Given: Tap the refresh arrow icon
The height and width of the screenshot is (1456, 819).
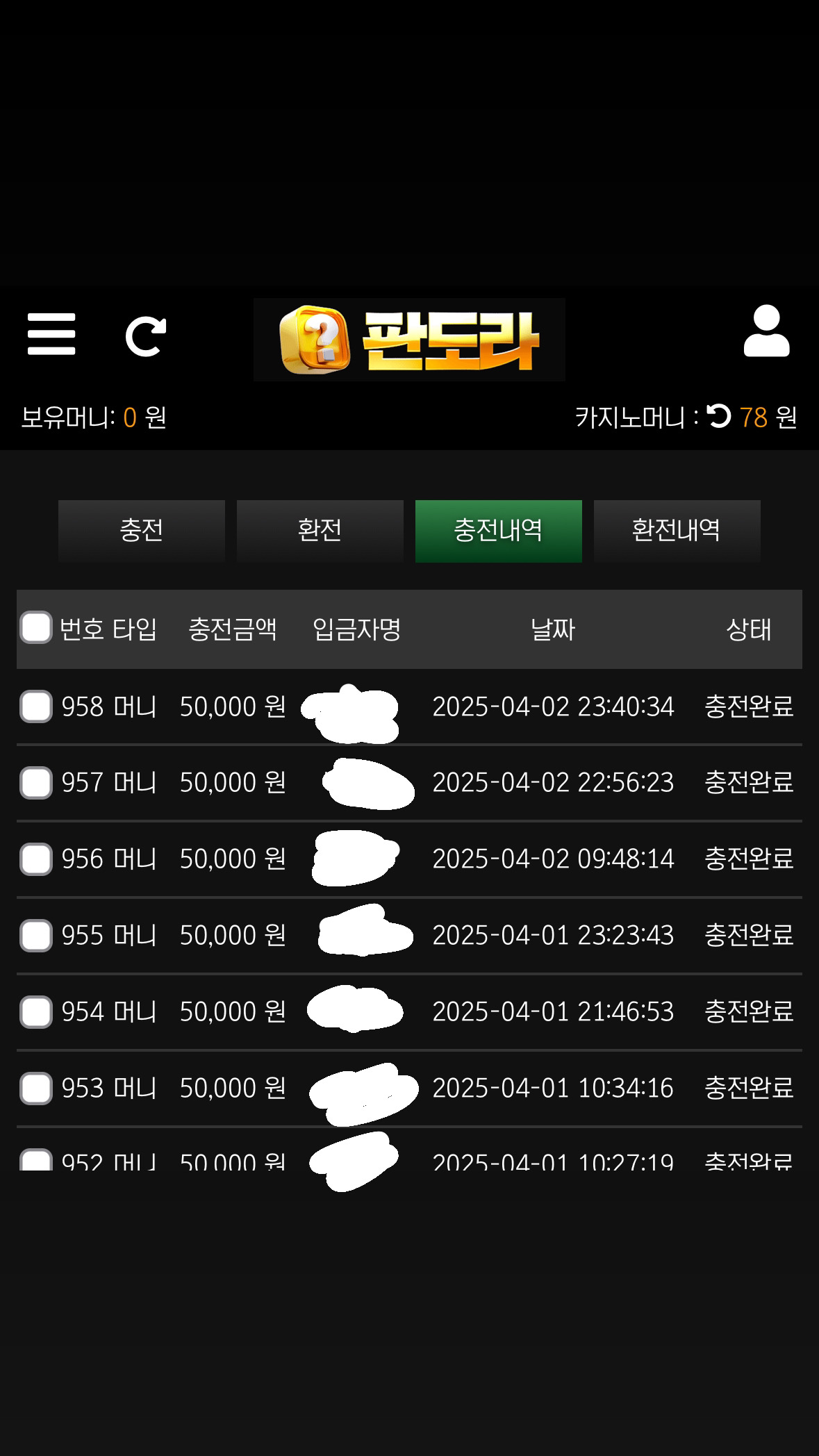Looking at the screenshot, I should point(146,336).
